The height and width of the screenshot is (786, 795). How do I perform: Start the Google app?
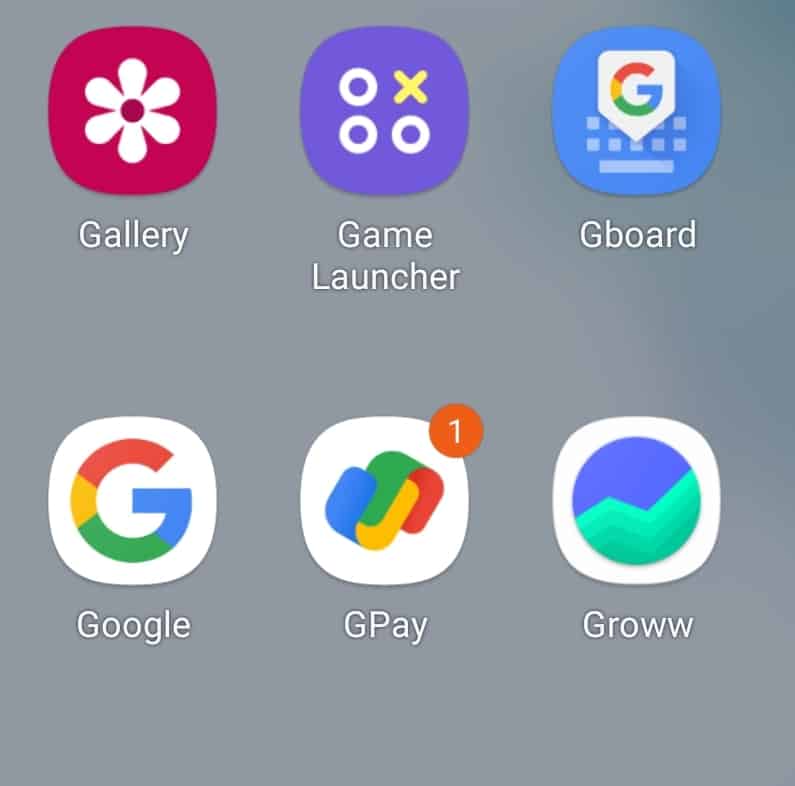132,500
